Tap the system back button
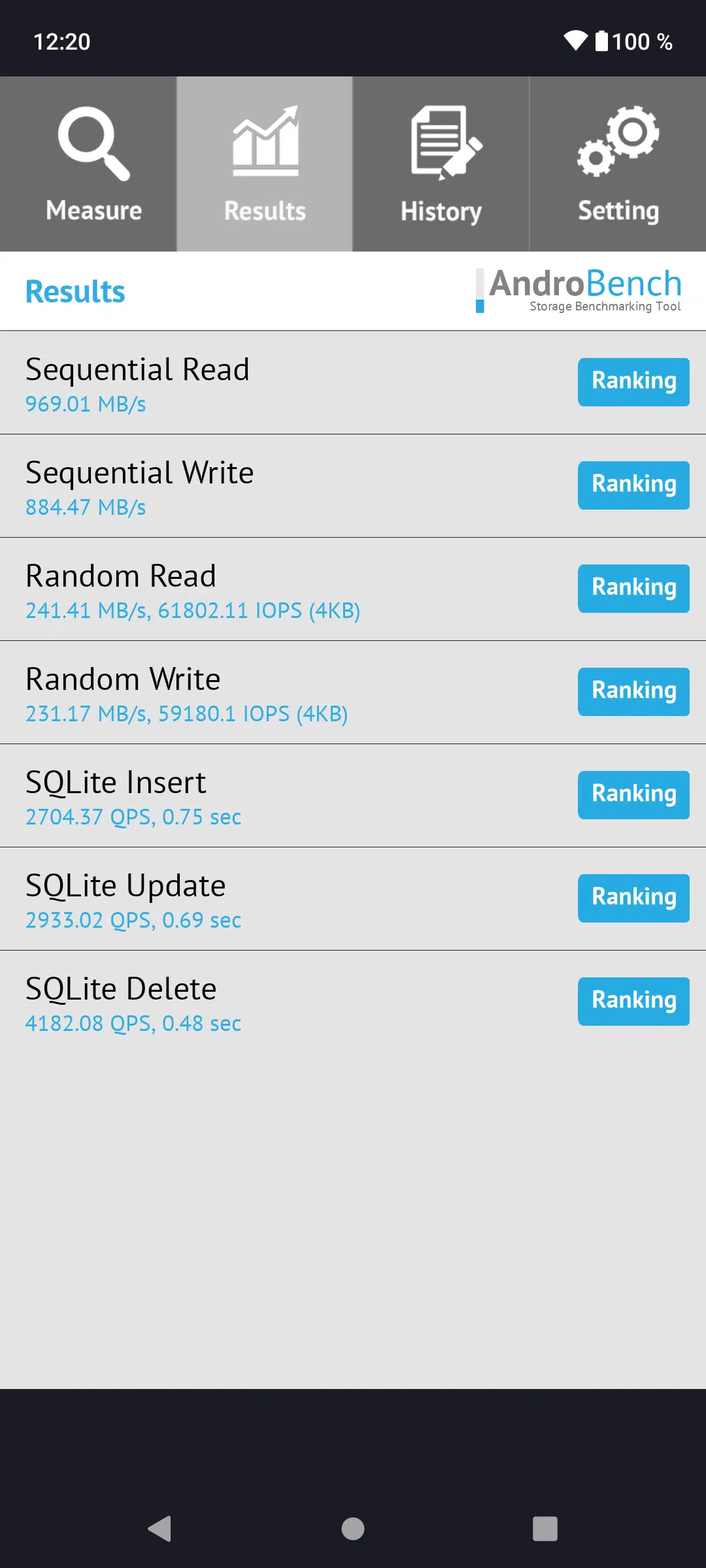The image size is (706, 1568). (160, 1529)
